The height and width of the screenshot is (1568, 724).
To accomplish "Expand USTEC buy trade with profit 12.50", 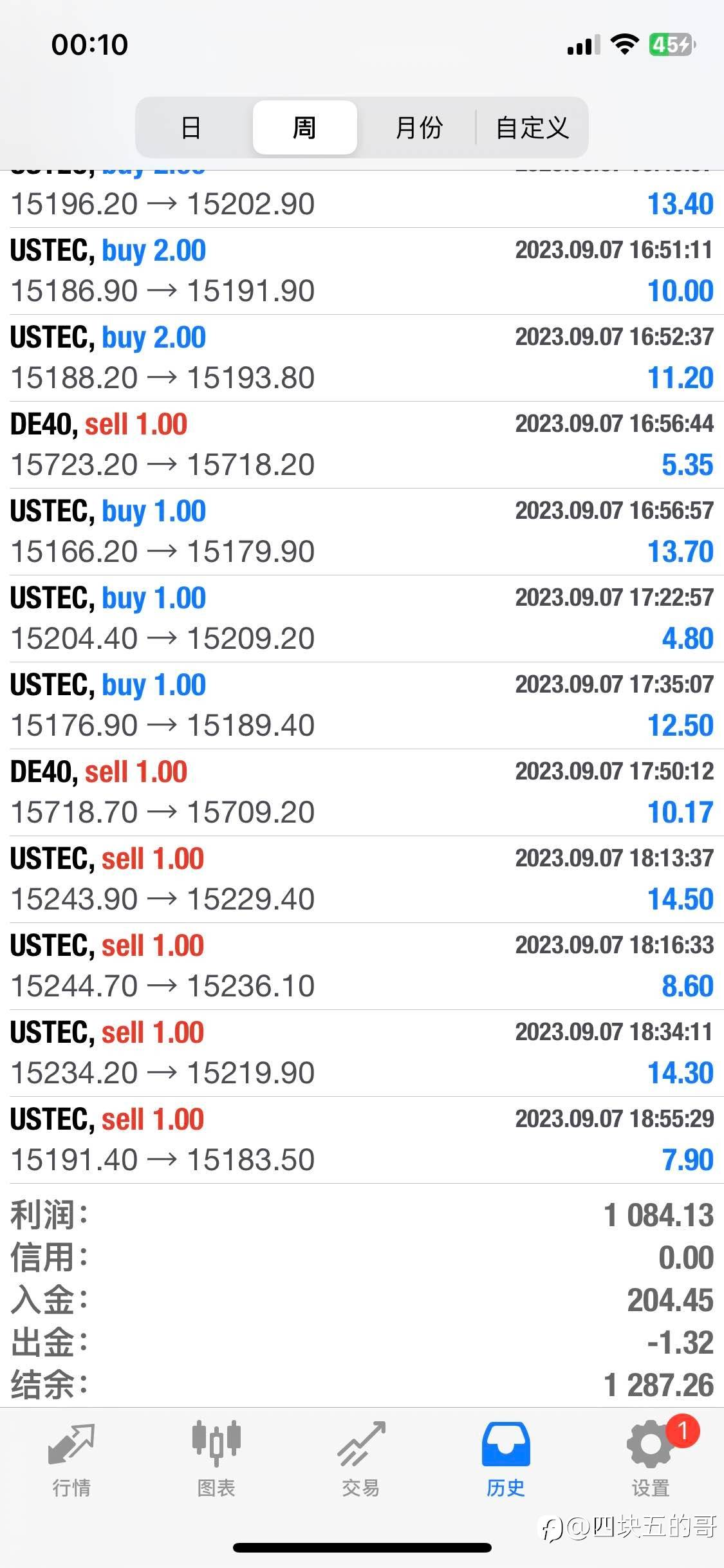I will point(362,705).
